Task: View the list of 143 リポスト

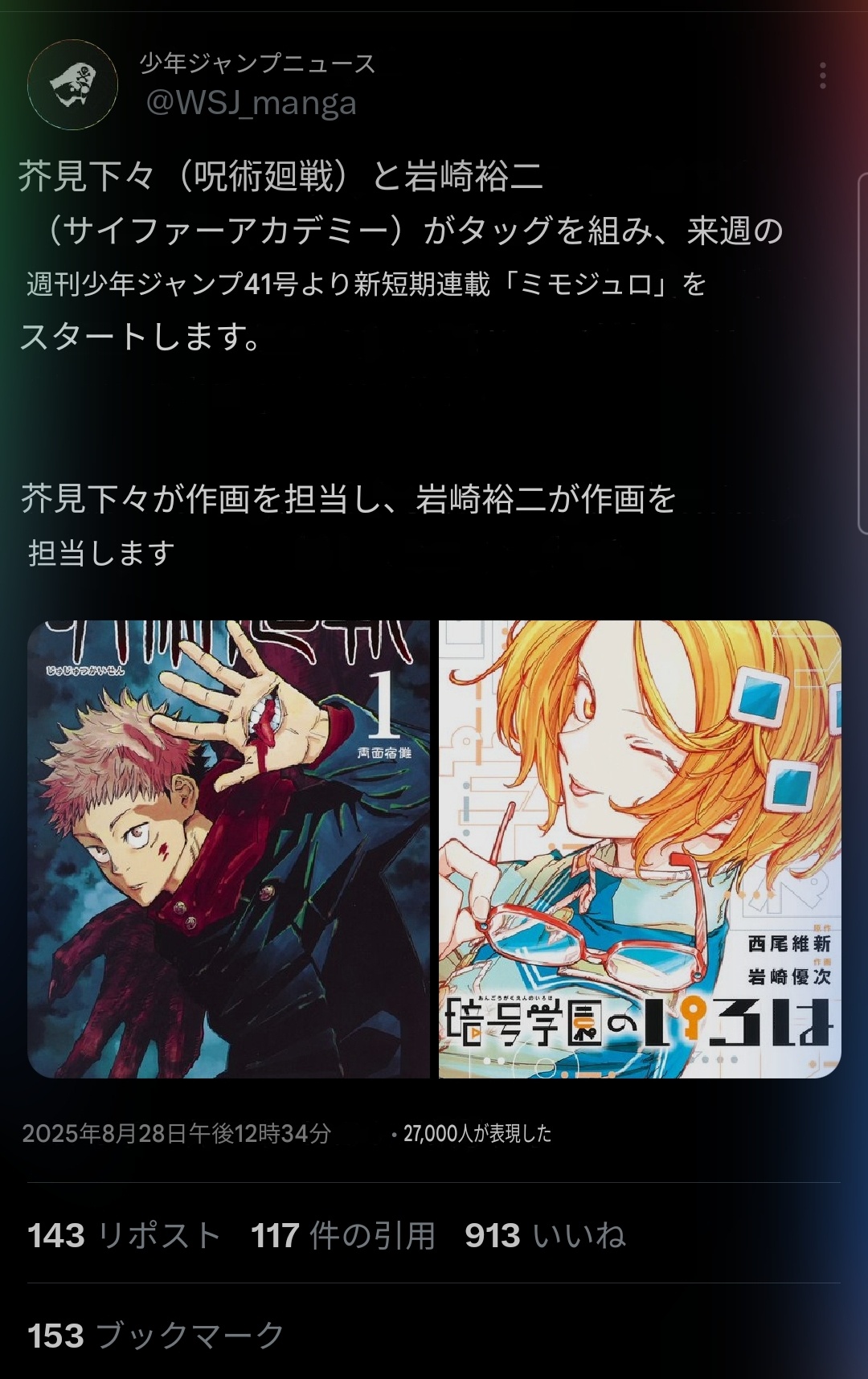Action: pyautogui.click(x=125, y=1235)
